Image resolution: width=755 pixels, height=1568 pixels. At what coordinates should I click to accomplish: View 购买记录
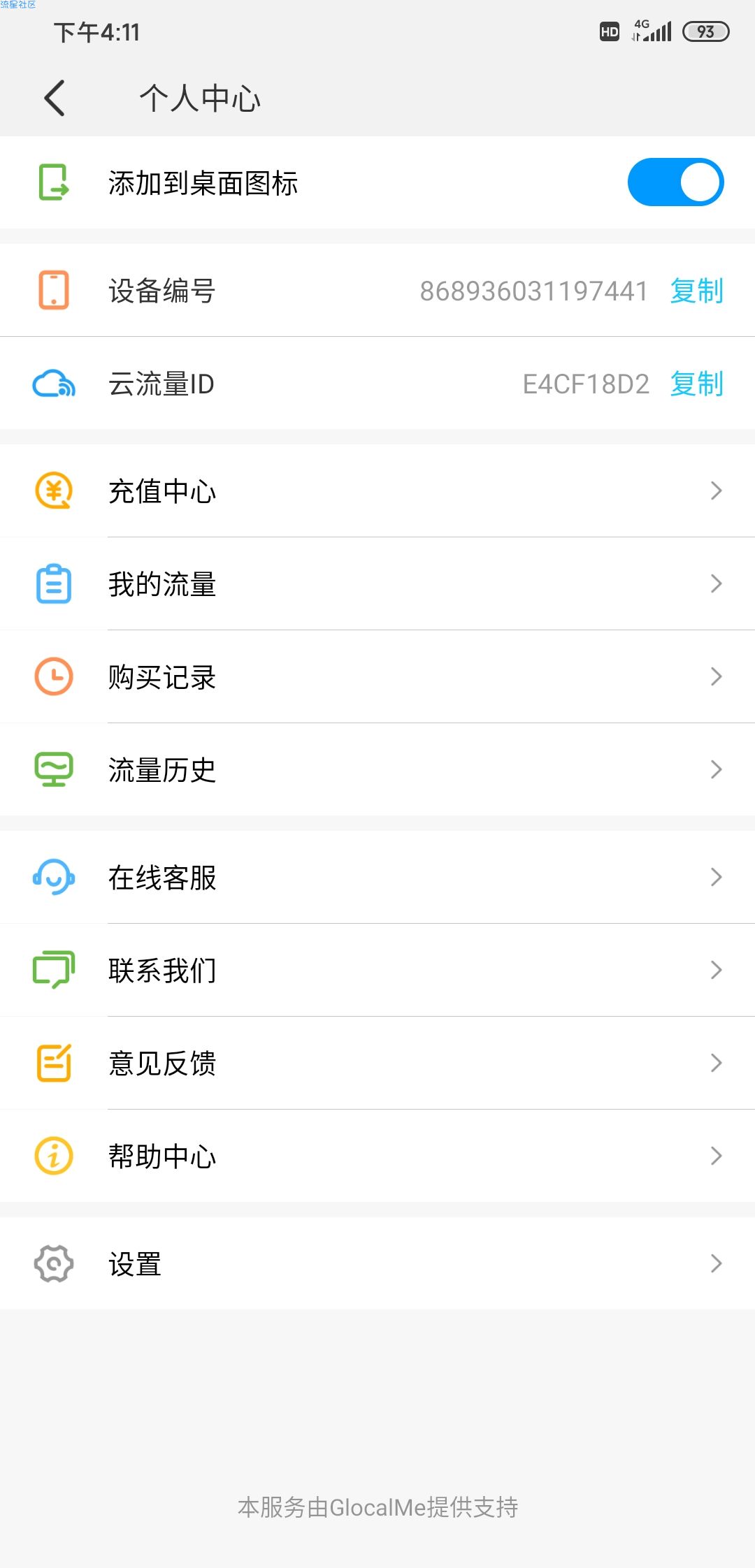[x=377, y=676]
